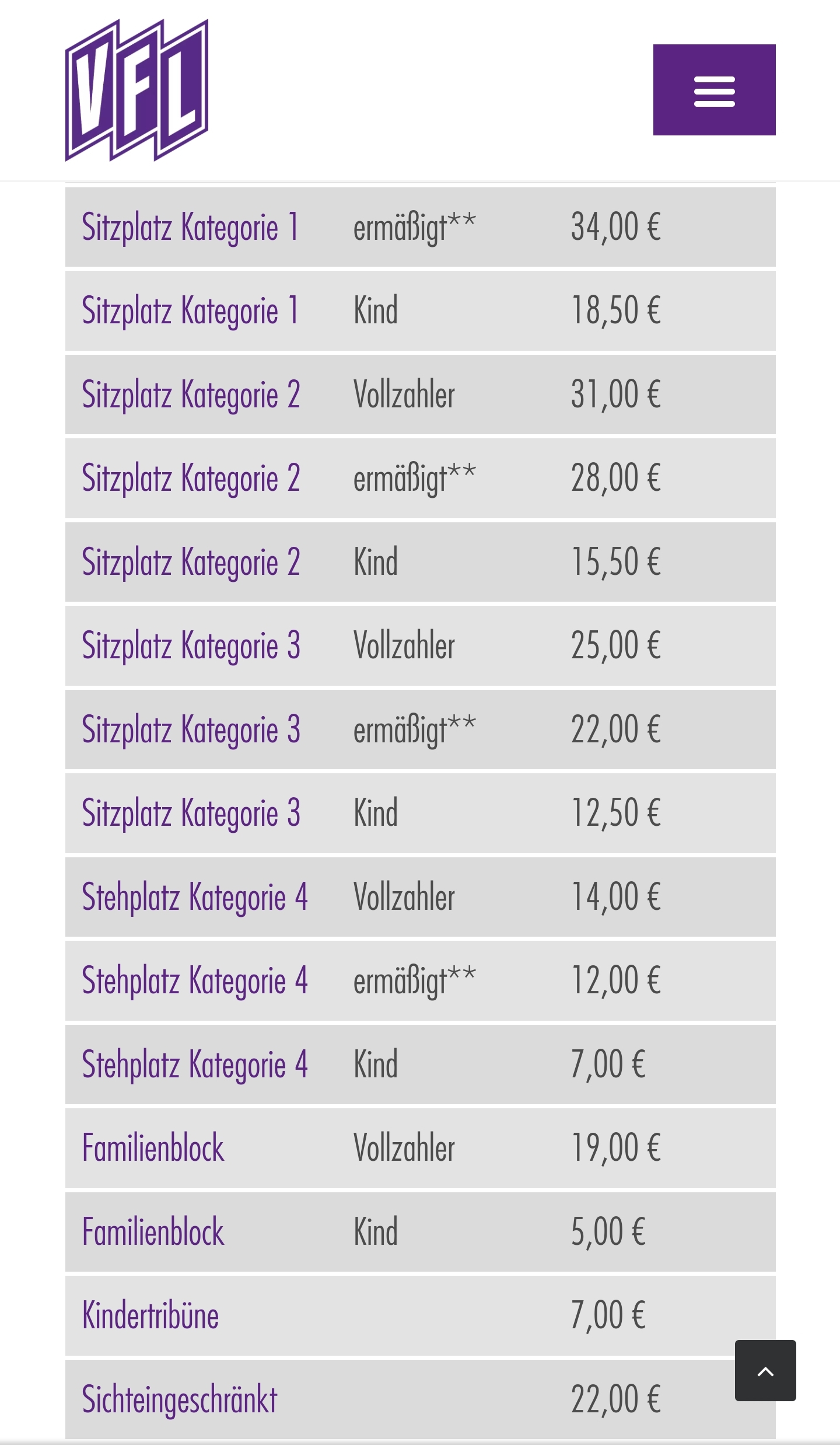Screen dimensions: 840x1445
Task: Open the hamburger navigation menu
Action: pos(714,90)
